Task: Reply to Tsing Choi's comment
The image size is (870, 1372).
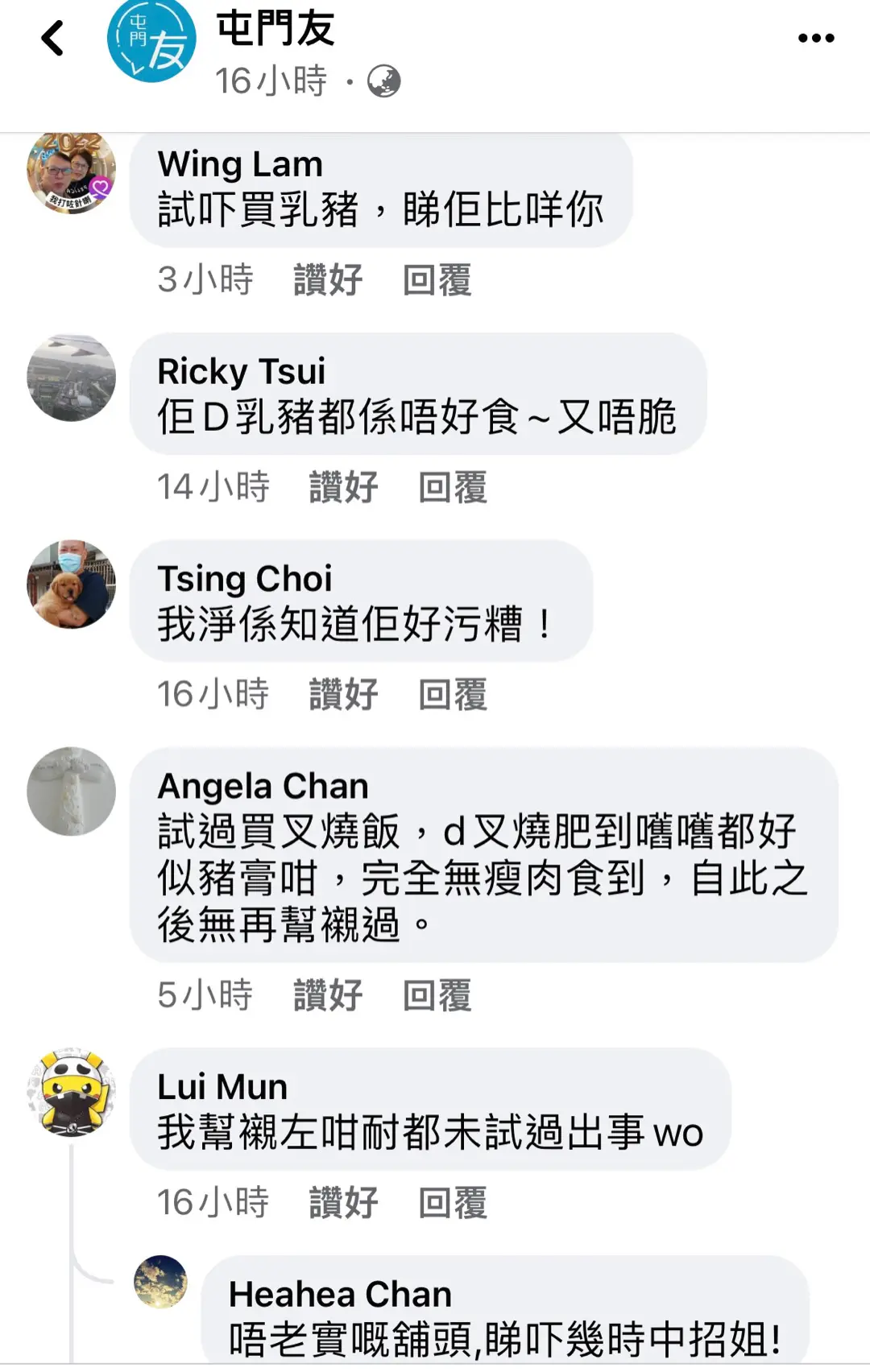Action: (452, 694)
